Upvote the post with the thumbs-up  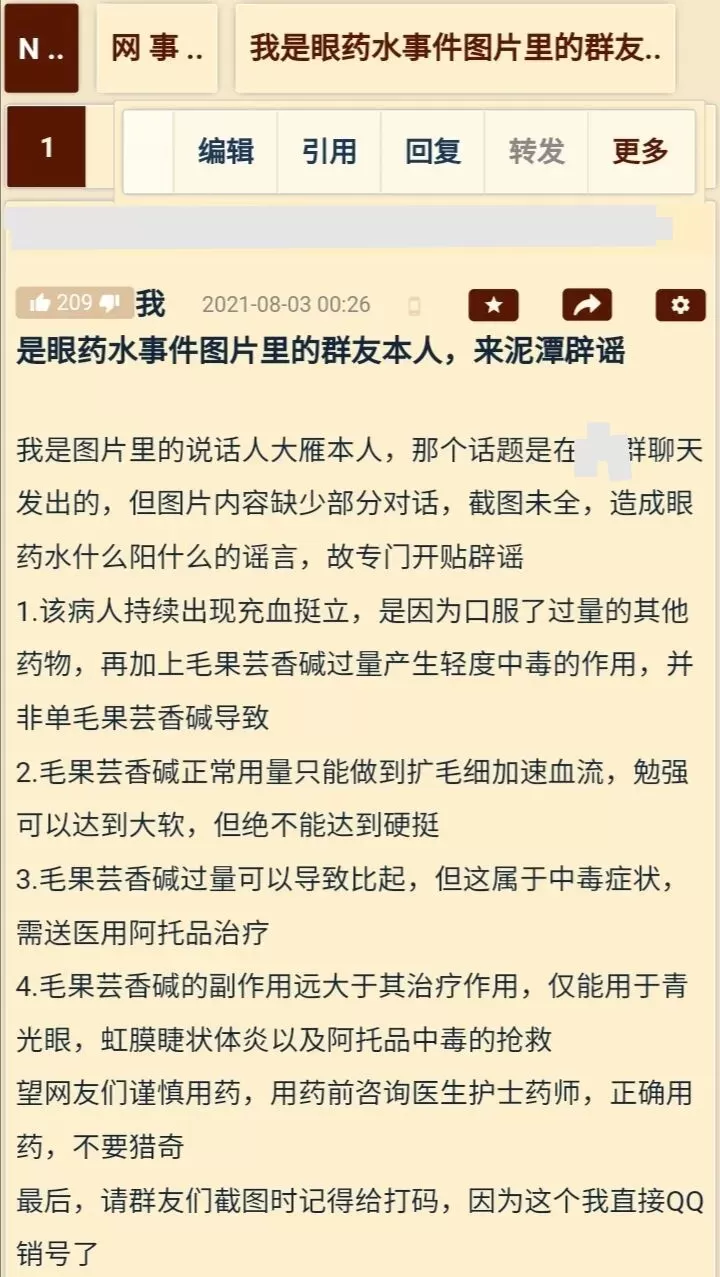[x=41, y=303]
